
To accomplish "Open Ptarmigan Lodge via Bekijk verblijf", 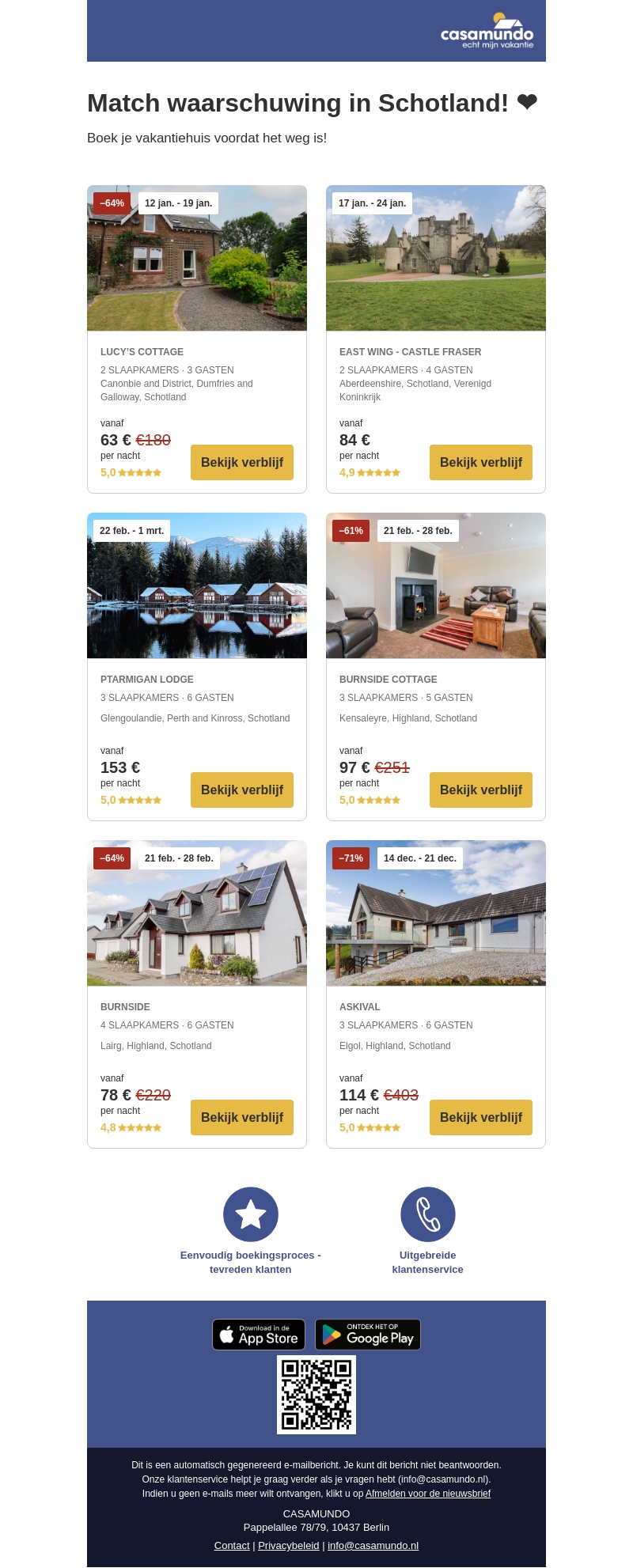I will point(241,790).
